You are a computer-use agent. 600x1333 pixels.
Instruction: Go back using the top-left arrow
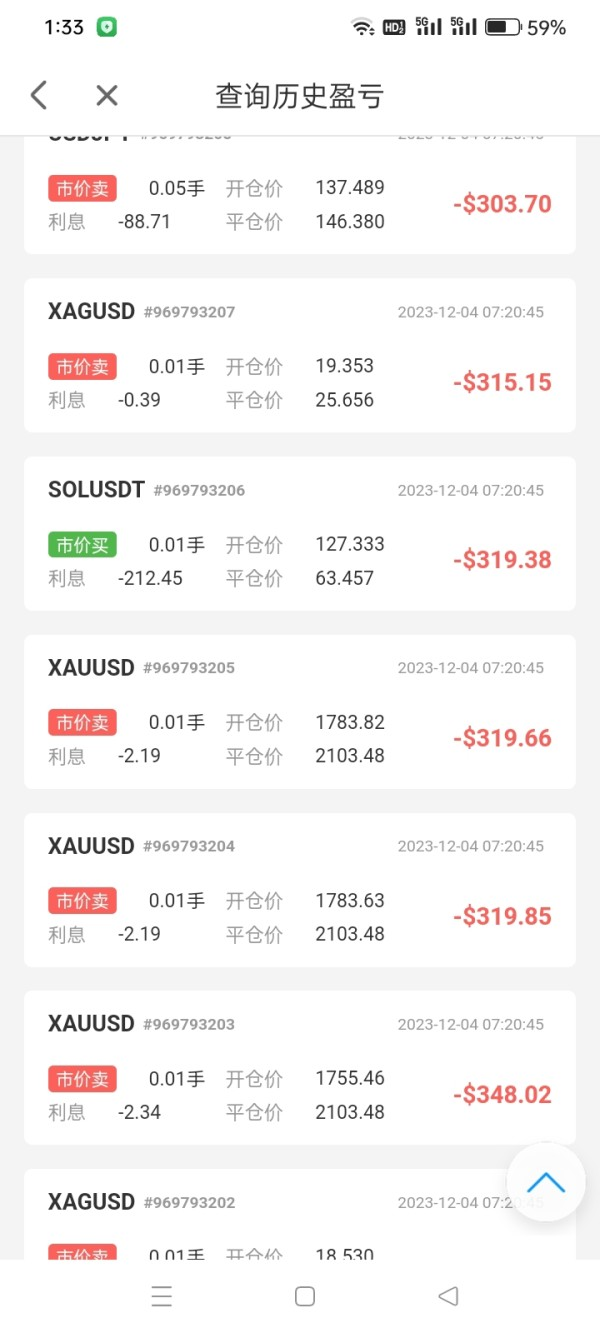click(x=39, y=95)
